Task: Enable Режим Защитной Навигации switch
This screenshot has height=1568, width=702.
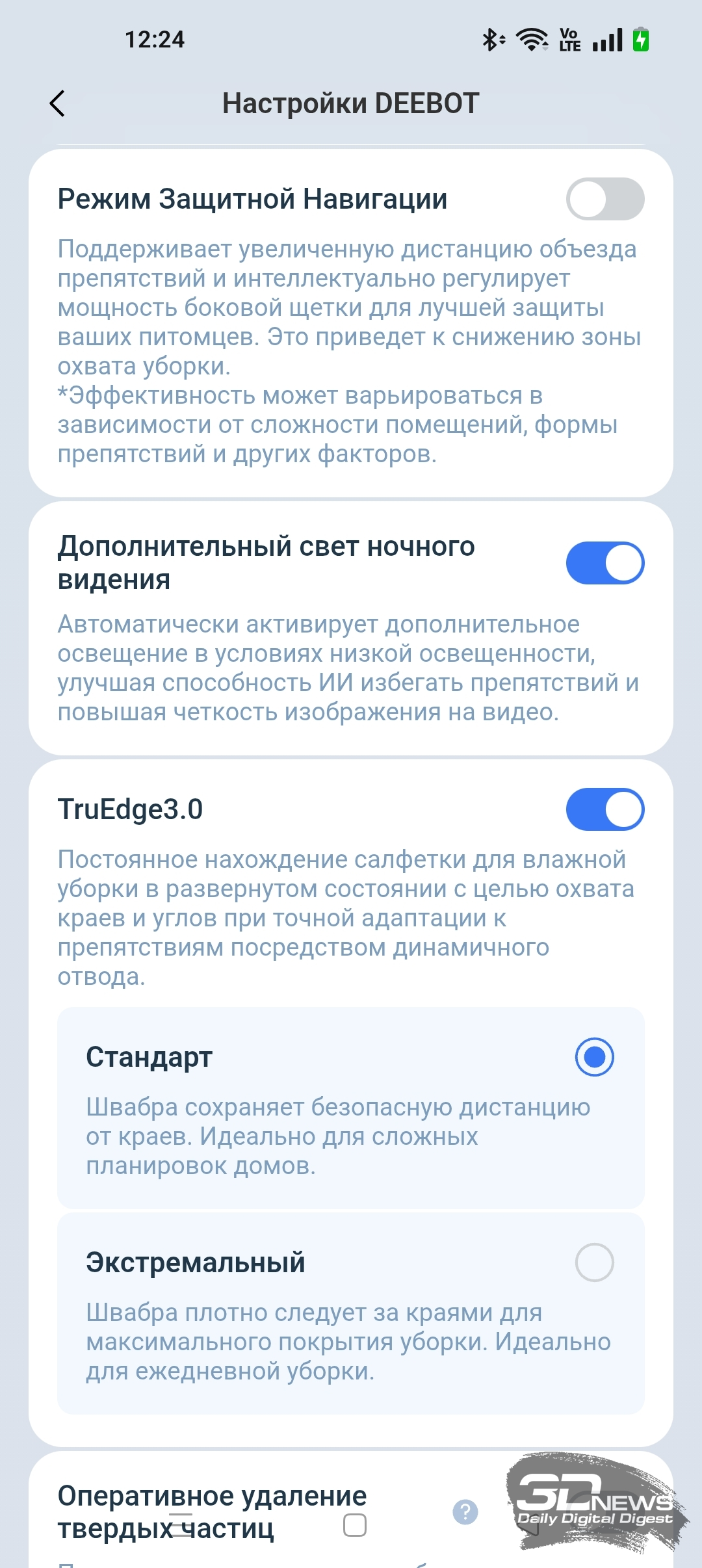Action: coord(604,199)
